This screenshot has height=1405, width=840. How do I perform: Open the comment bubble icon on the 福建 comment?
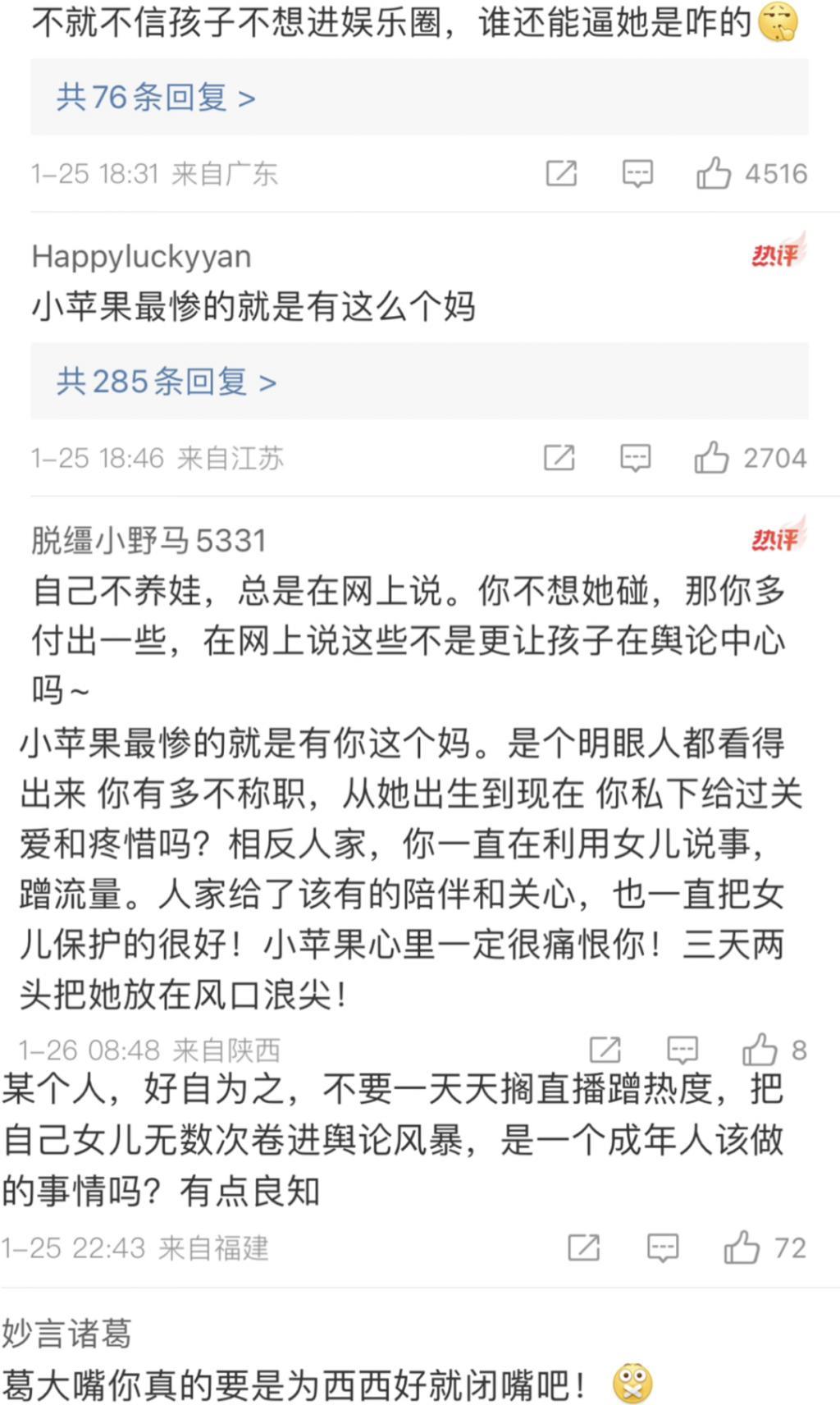(661, 1247)
